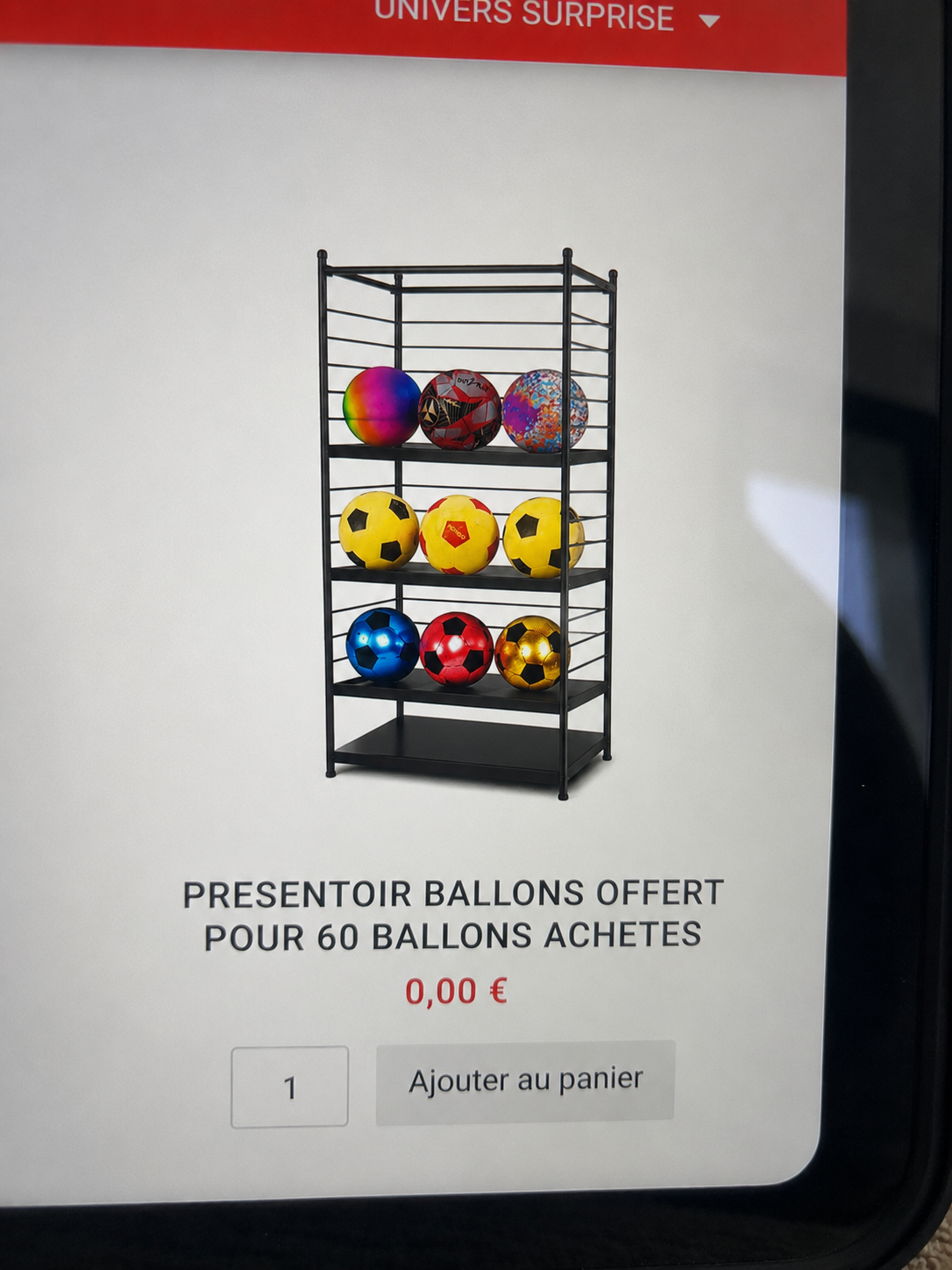952x1270 pixels.
Task: Open the ball display rack product image
Action: click(x=467, y=524)
